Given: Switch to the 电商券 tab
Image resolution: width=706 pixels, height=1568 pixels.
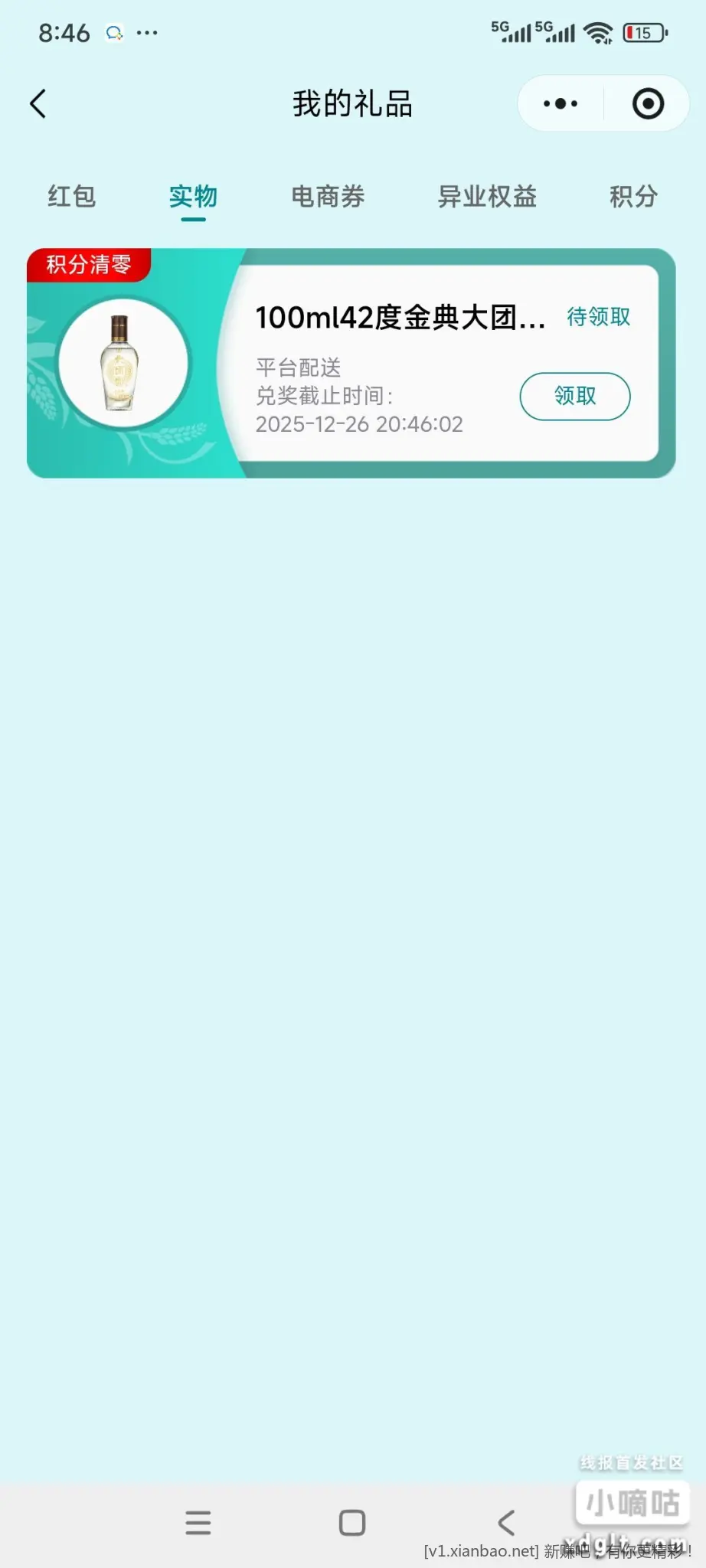Looking at the screenshot, I should (328, 197).
